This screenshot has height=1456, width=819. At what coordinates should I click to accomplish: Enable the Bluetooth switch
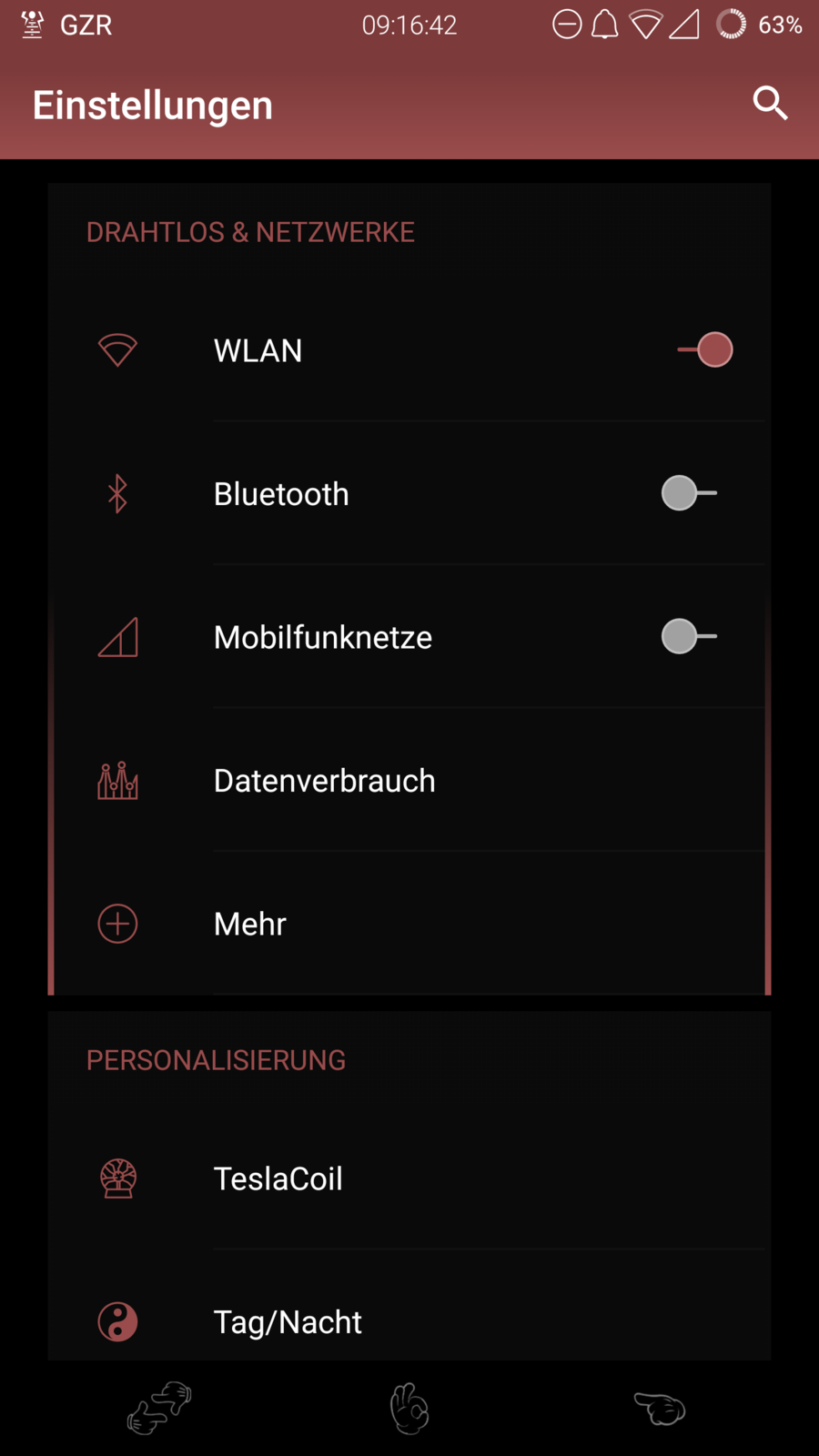[x=689, y=493]
